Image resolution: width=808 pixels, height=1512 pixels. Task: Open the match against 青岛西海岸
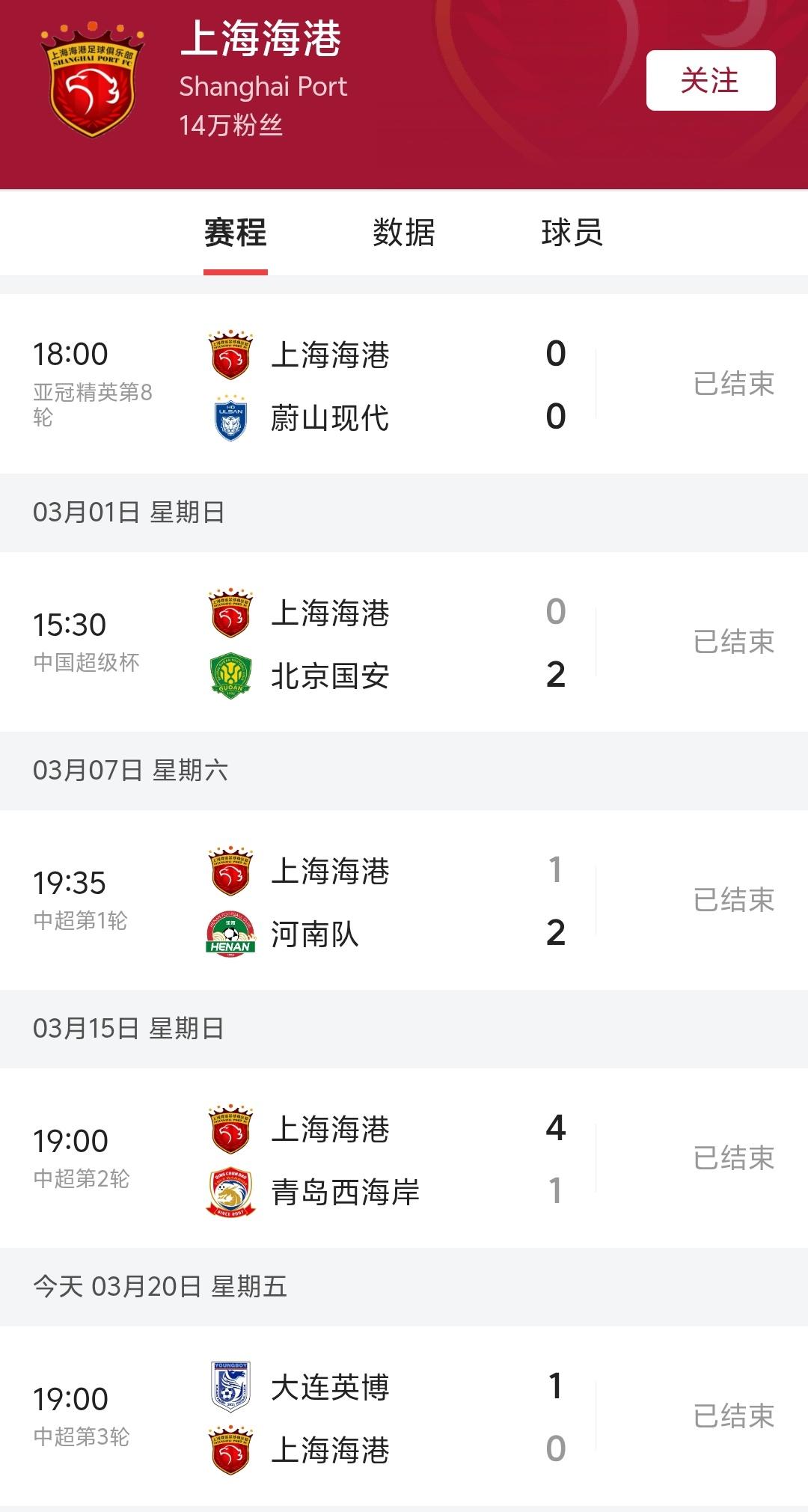pos(404,1159)
